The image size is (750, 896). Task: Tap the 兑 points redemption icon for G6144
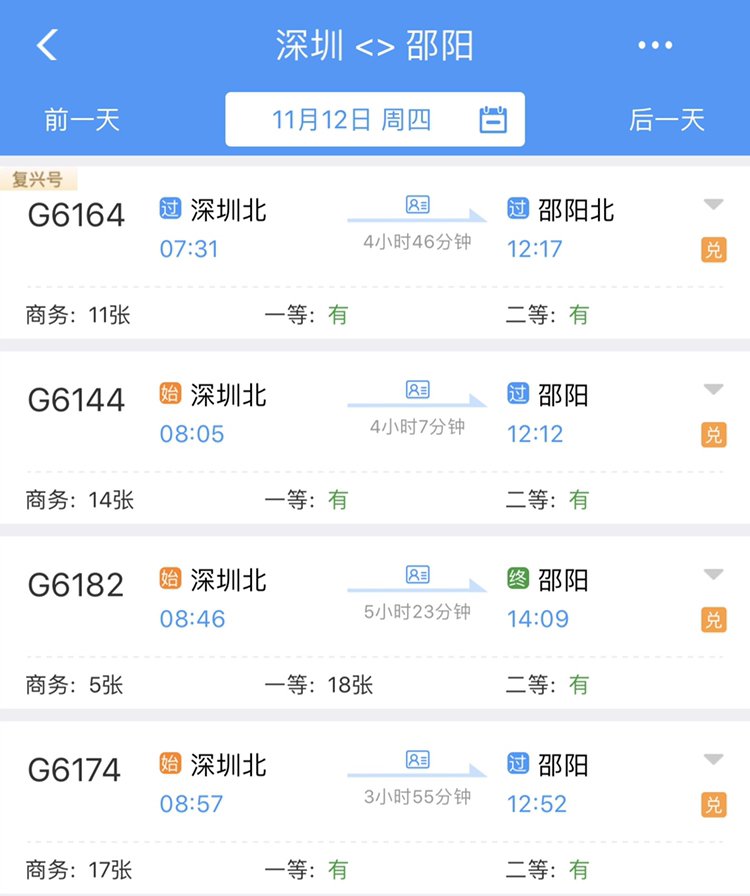(x=716, y=434)
